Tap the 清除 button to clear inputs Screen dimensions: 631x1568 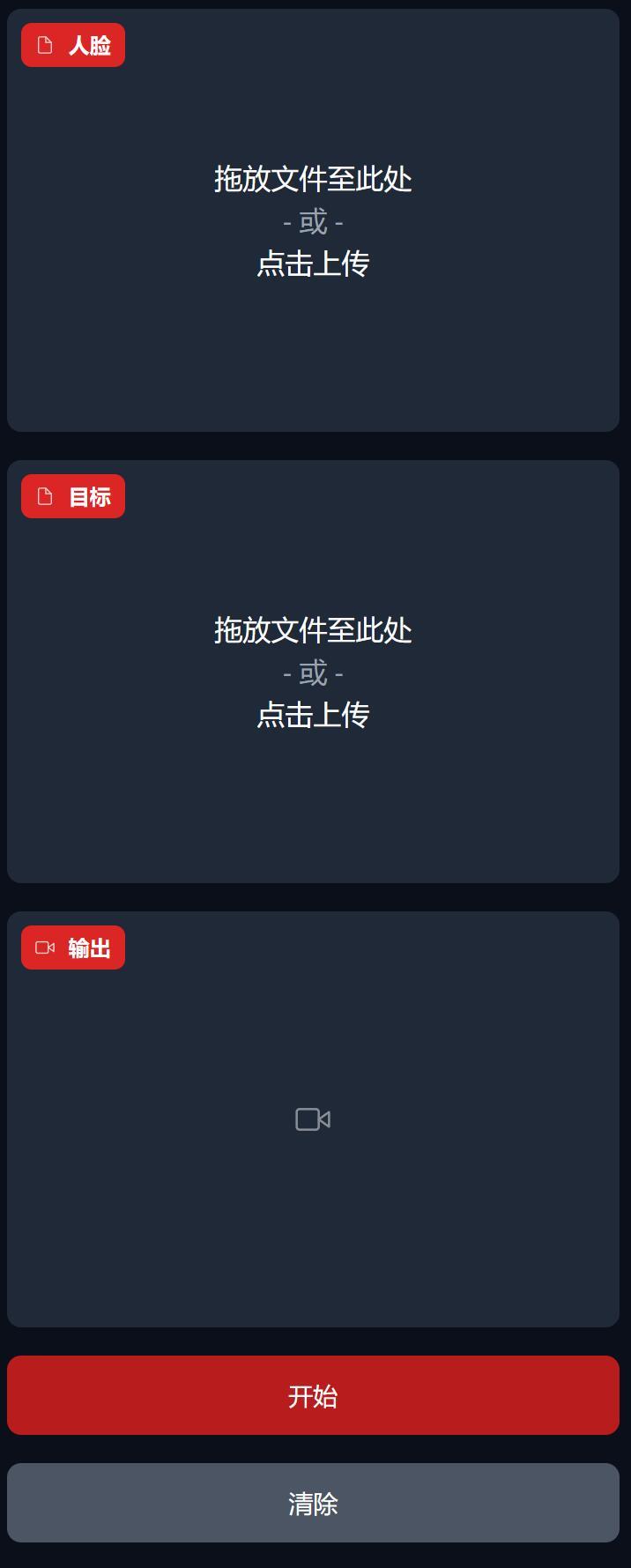pyautogui.click(x=313, y=1503)
